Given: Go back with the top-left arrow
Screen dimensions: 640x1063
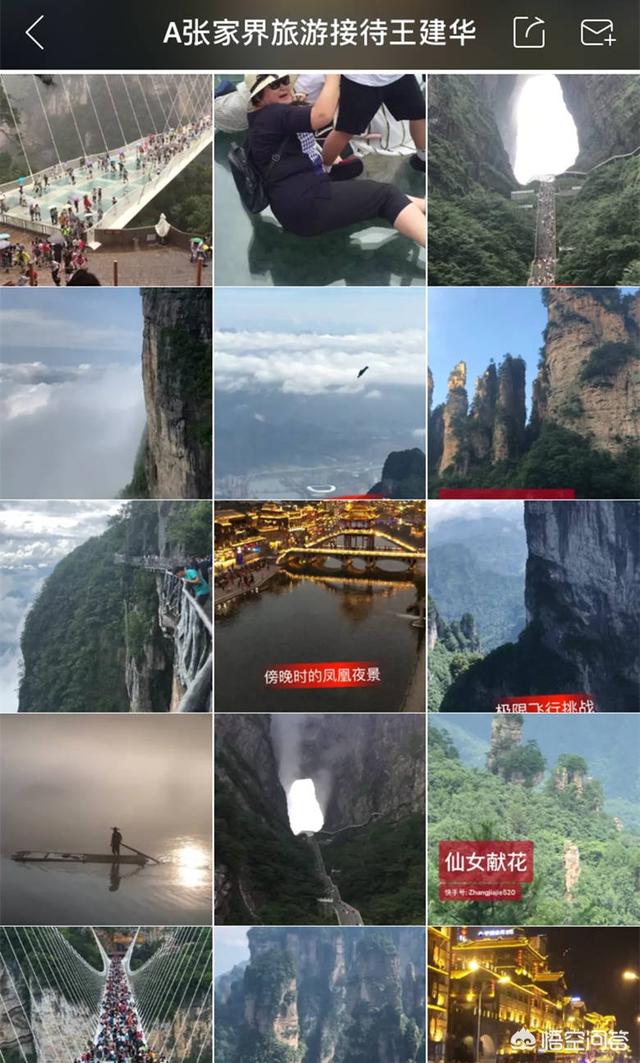Looking at the screenshot, I should point(35,33).
